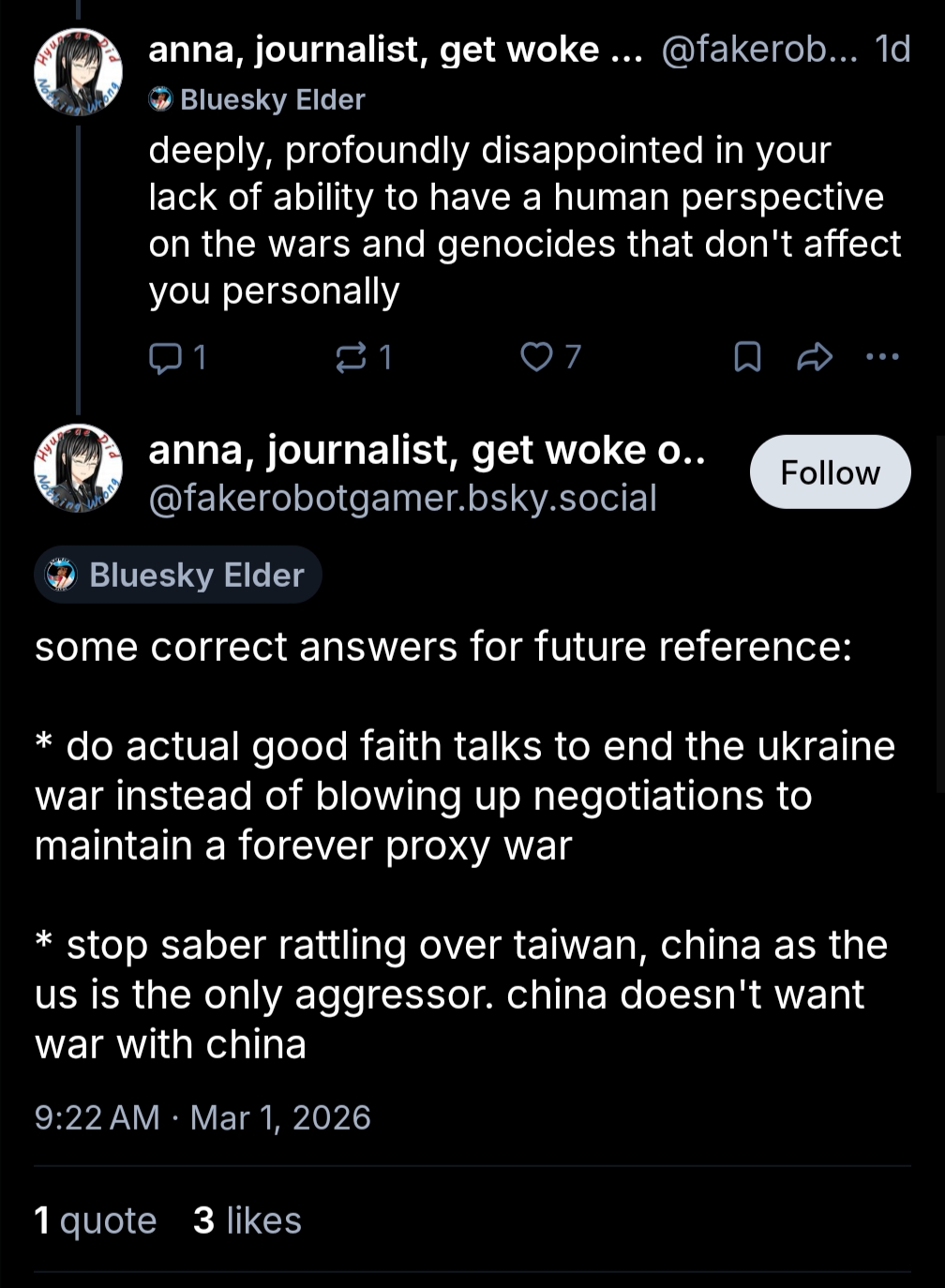Tap the large Bluesky Elder badge chip

178,575
